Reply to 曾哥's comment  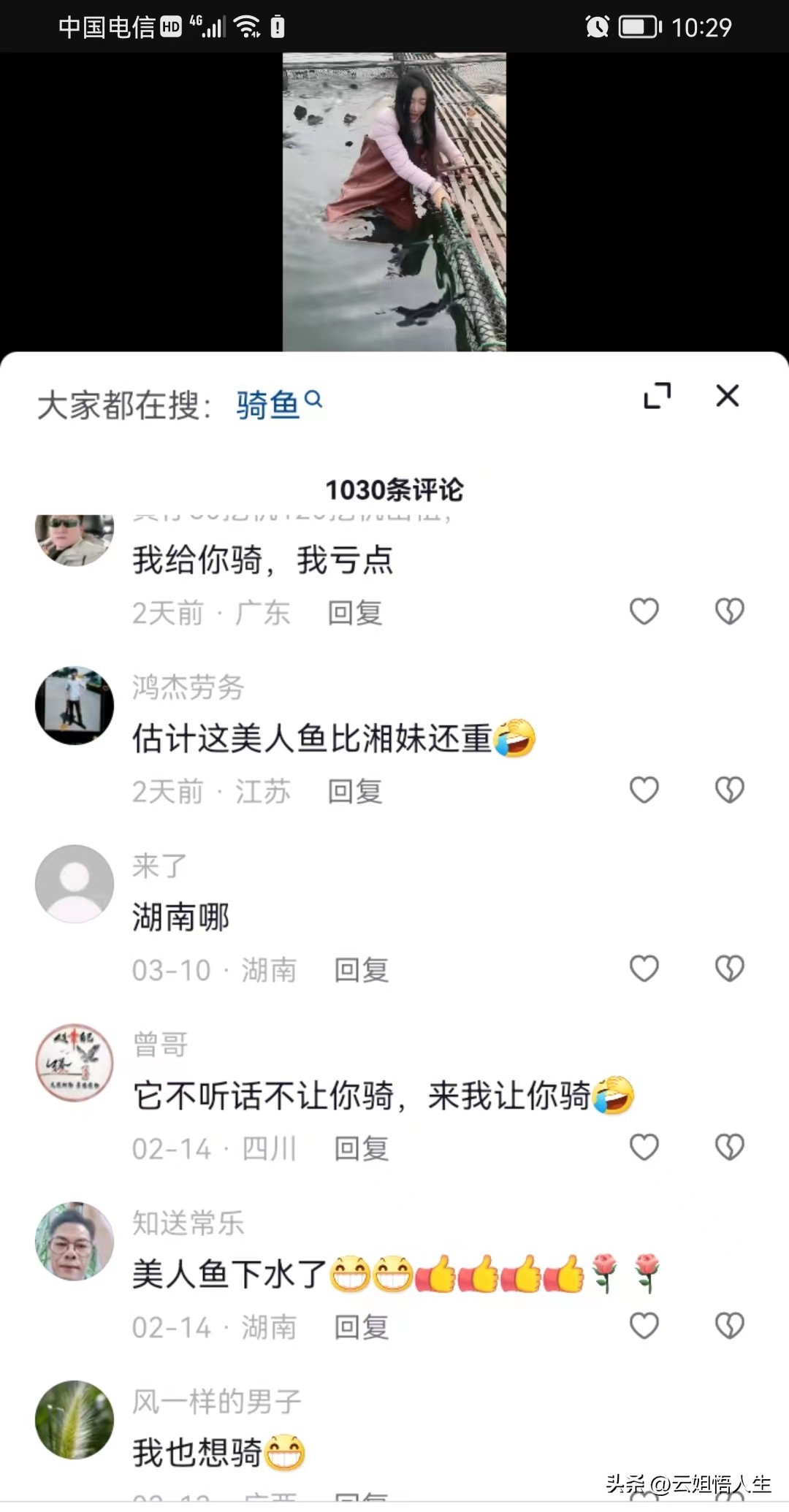(362, 1149)
